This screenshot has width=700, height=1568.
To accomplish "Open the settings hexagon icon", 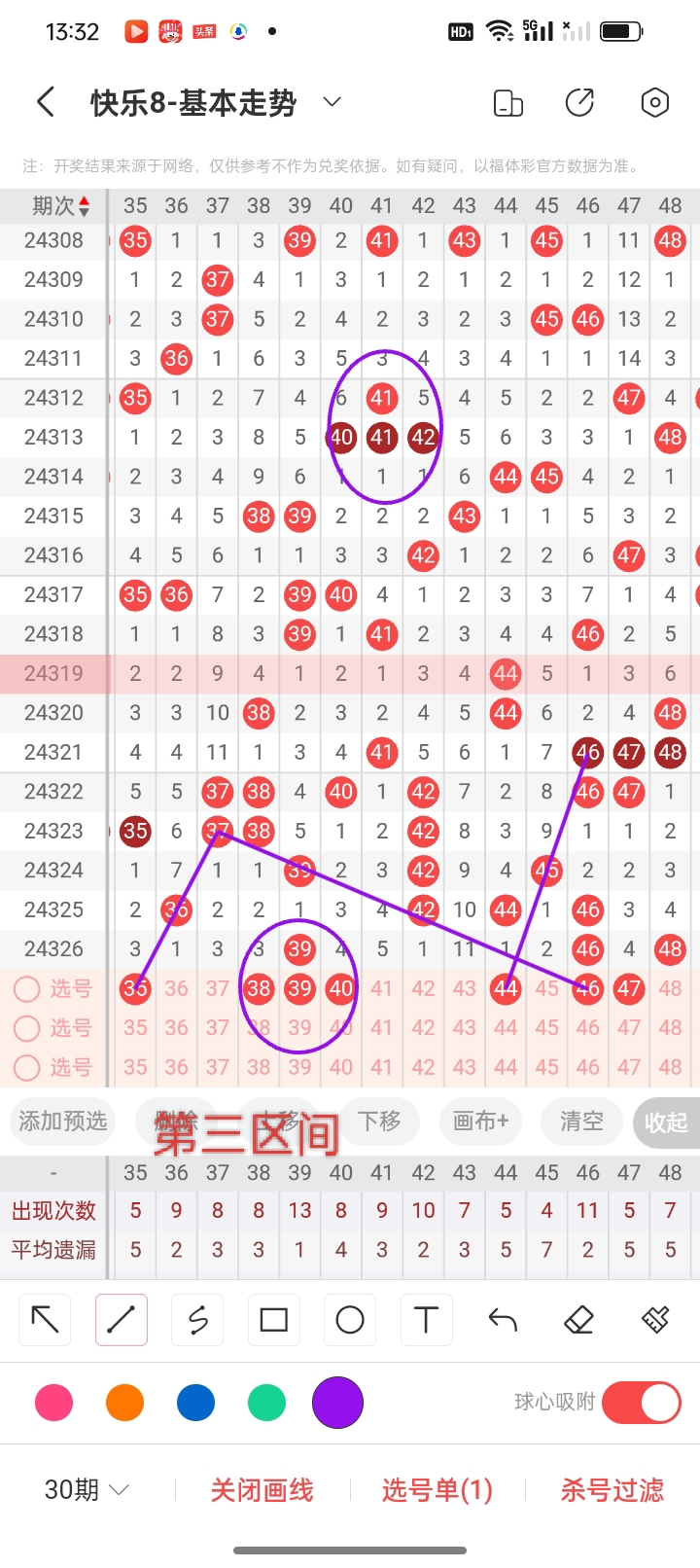I will 655,102.
